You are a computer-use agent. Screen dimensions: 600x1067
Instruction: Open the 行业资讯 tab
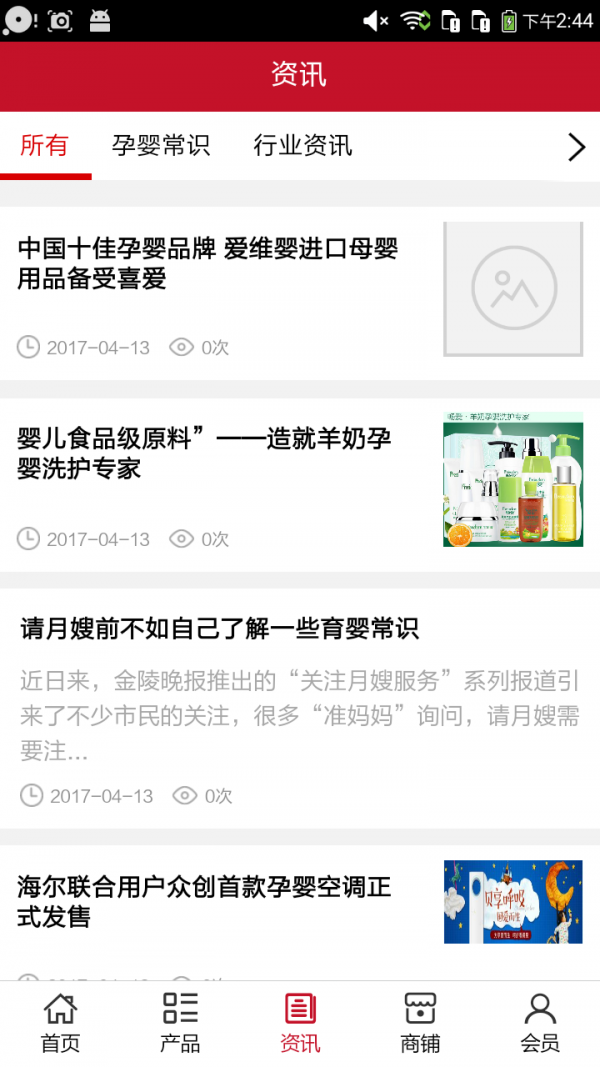coord(303,146)
